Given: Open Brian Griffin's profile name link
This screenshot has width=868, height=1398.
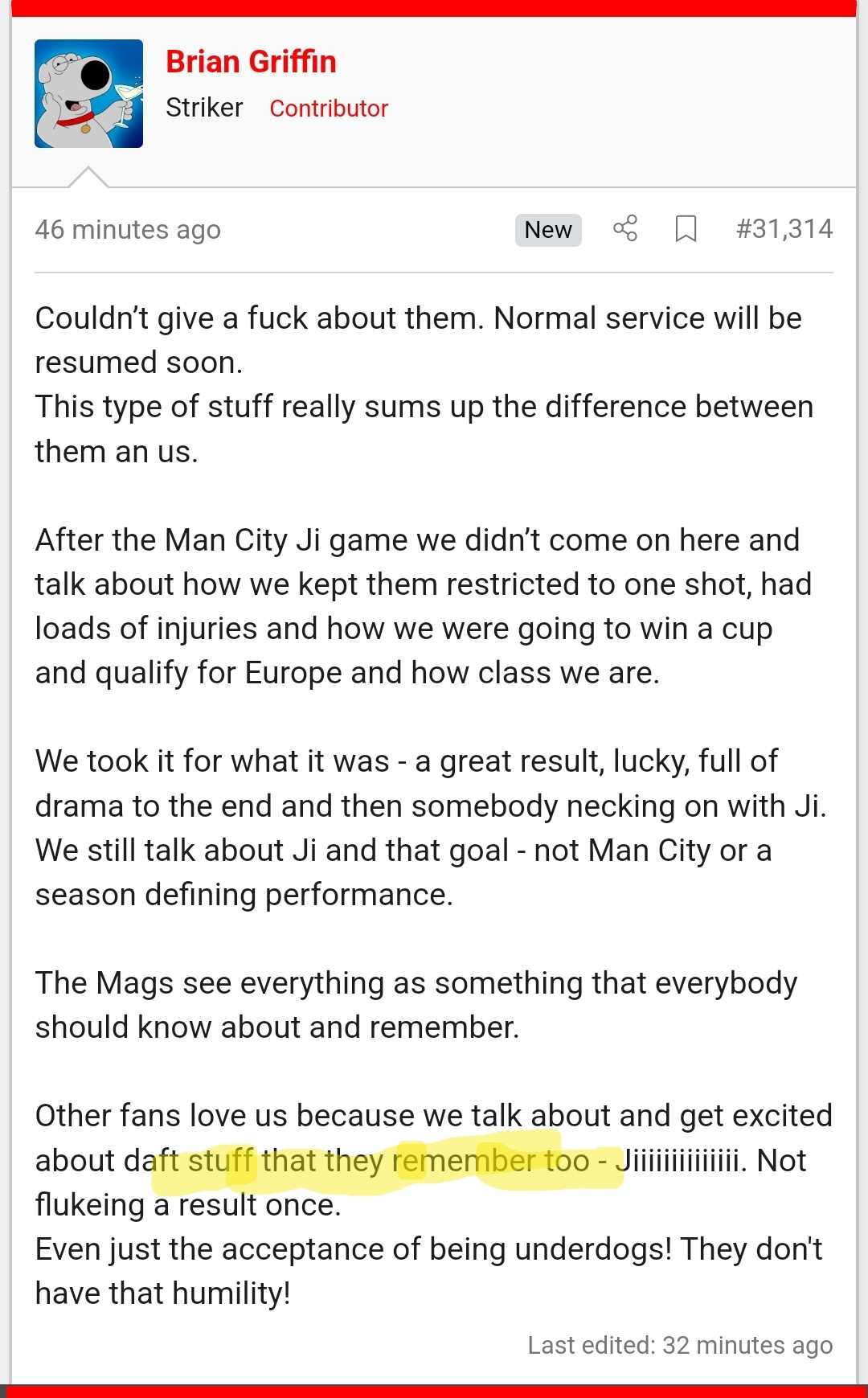Looking at the screenshot, I should click(251, 62).
